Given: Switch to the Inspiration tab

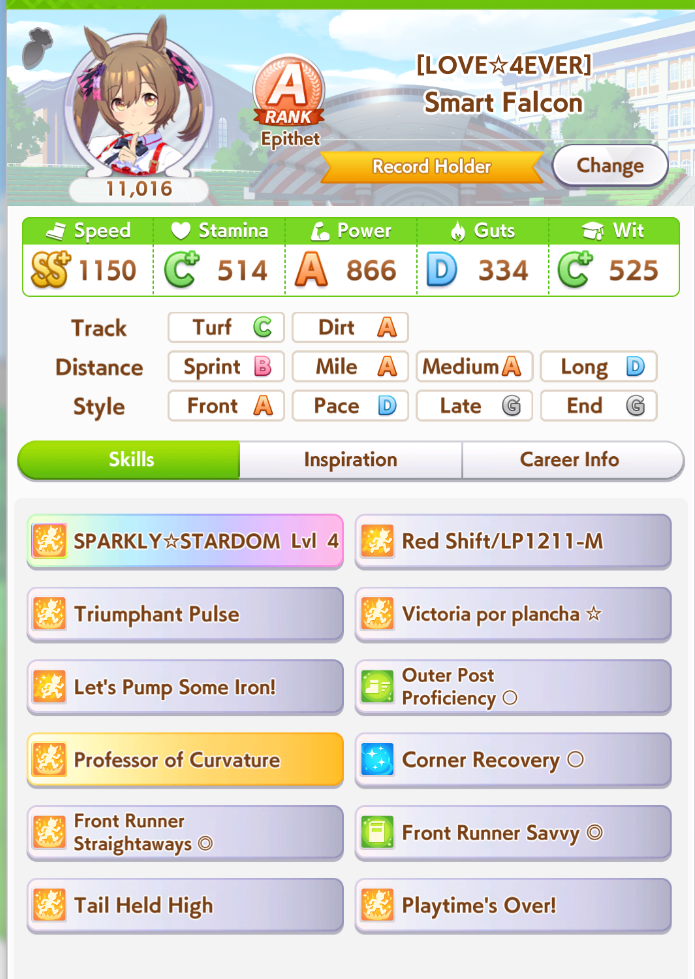Looking at the screenshot, I should 350,460.
